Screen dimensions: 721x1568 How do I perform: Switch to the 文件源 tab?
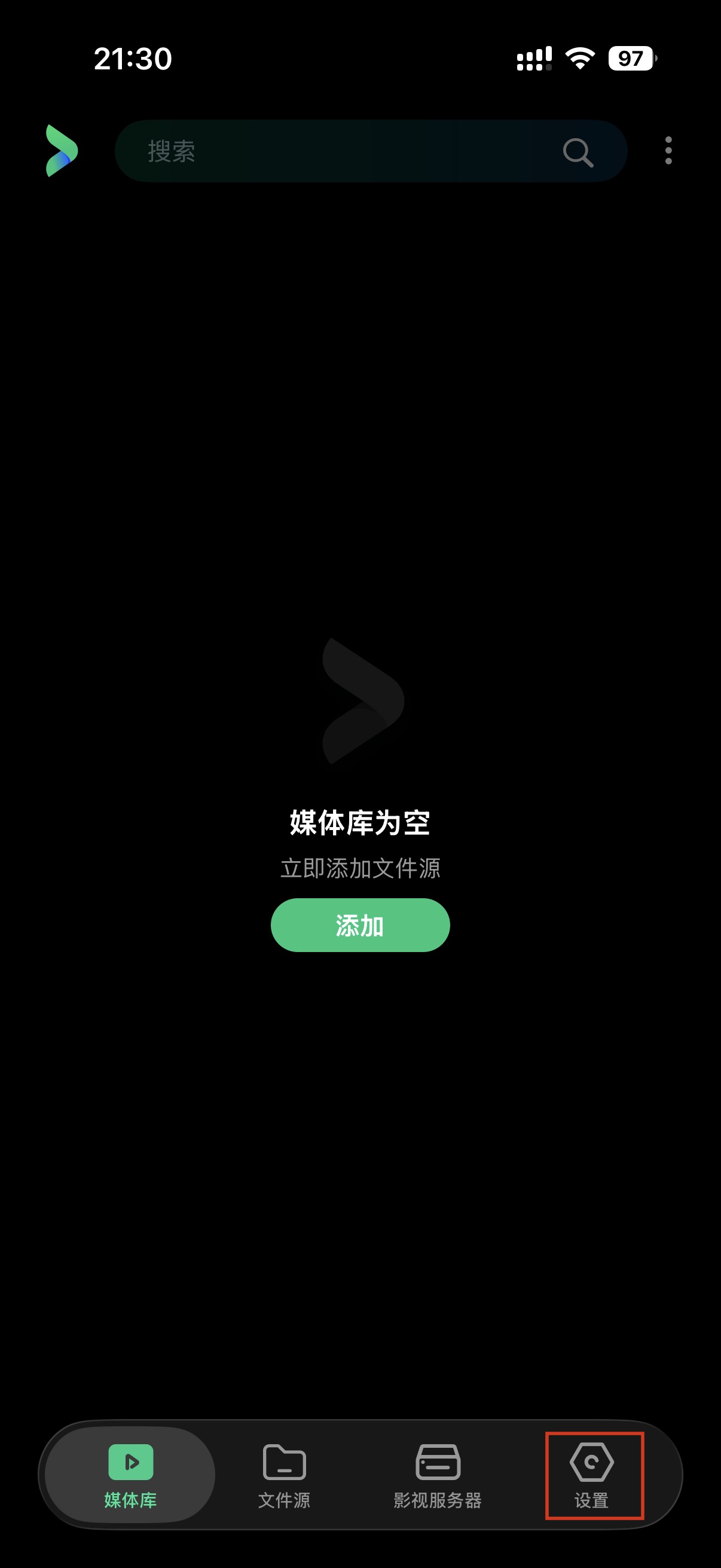[284, 1475]
